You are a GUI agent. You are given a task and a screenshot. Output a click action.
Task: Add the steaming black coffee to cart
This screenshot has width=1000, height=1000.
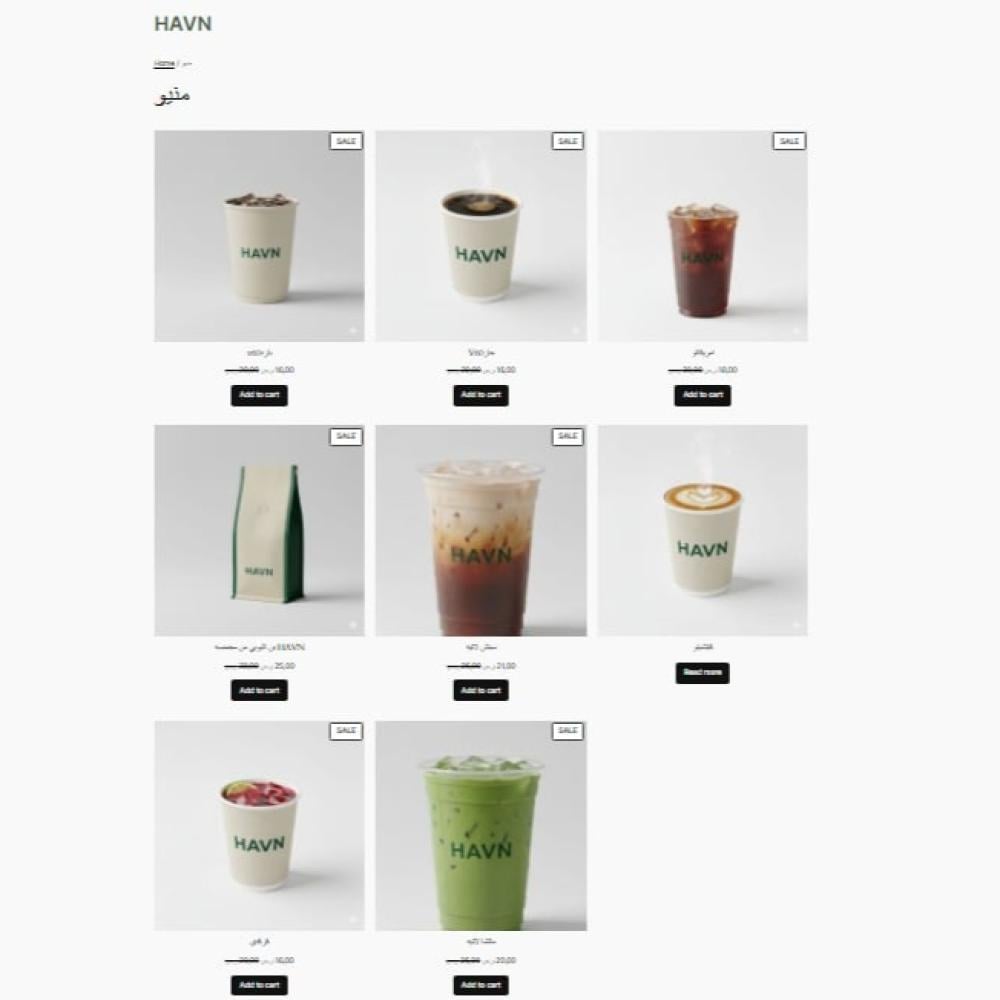pyautogui.click(x=481, y=395)
